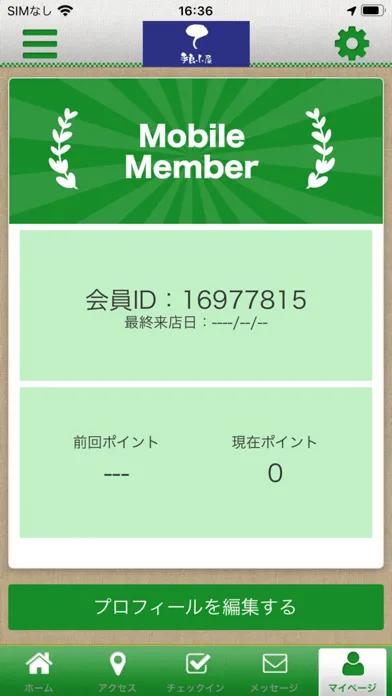Go to the アクセス tab
Viewport: 392px width, 696px height.
pos(118,672)
